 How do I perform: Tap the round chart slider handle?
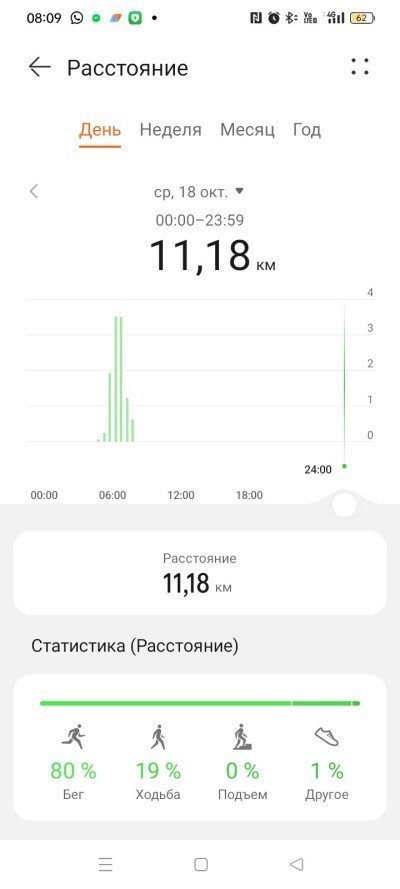pyautogui.click(x=344, y=505)
